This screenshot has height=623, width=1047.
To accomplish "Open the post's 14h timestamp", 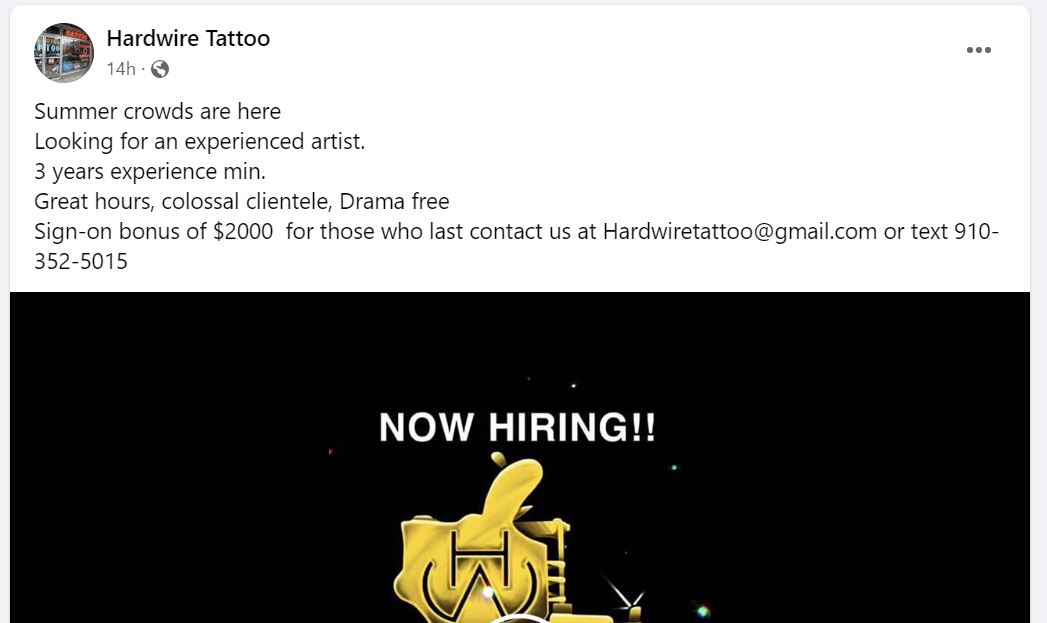I will tap(120, 69).
